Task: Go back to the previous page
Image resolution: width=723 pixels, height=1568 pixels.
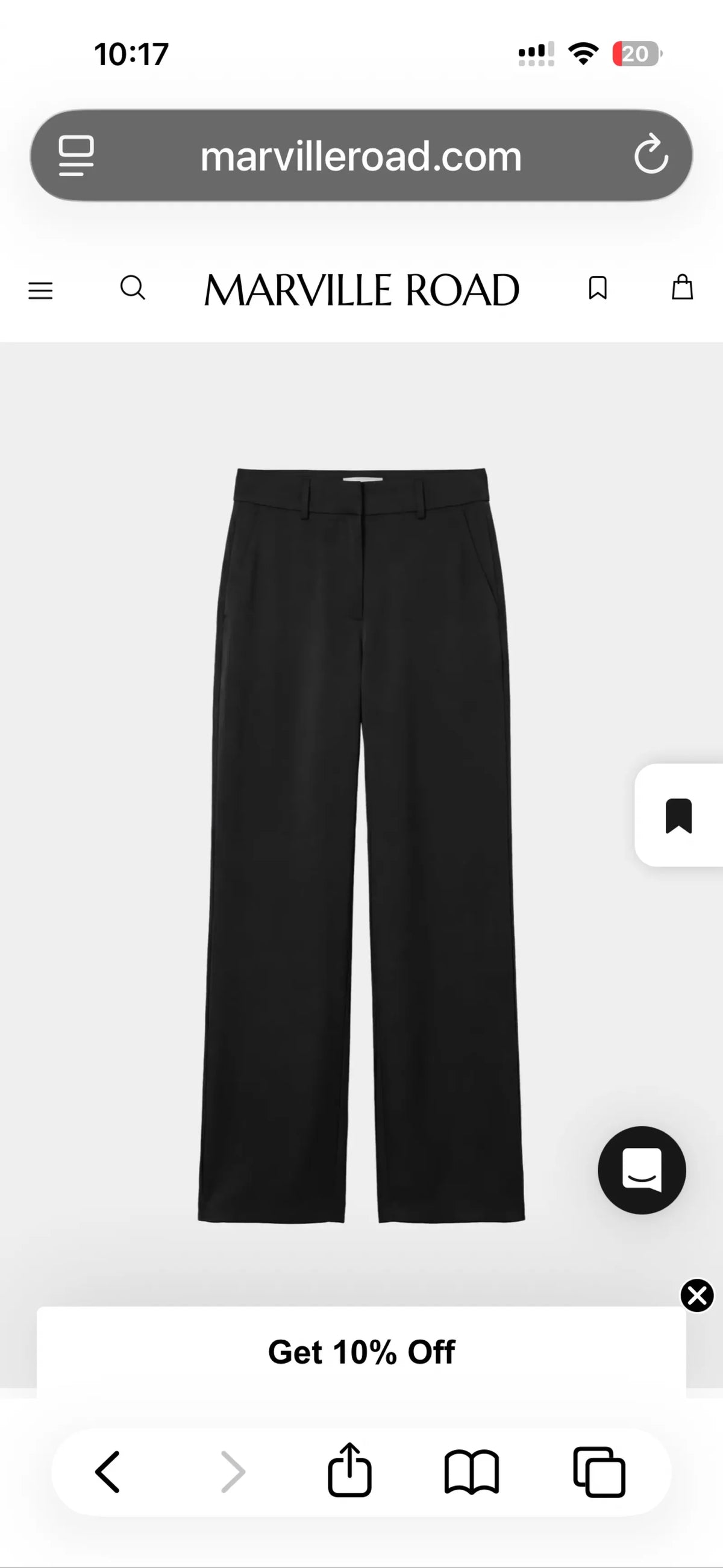Action: point(108,1472)
